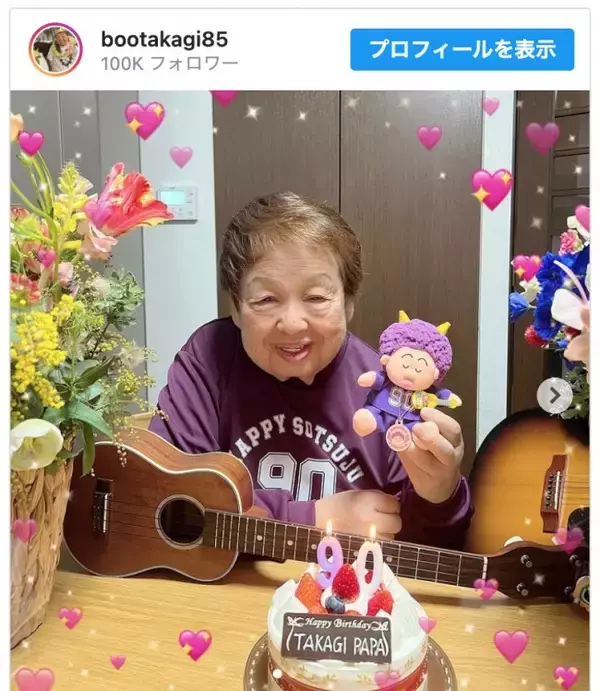Show the next photo with the arrow

(554, 396)
